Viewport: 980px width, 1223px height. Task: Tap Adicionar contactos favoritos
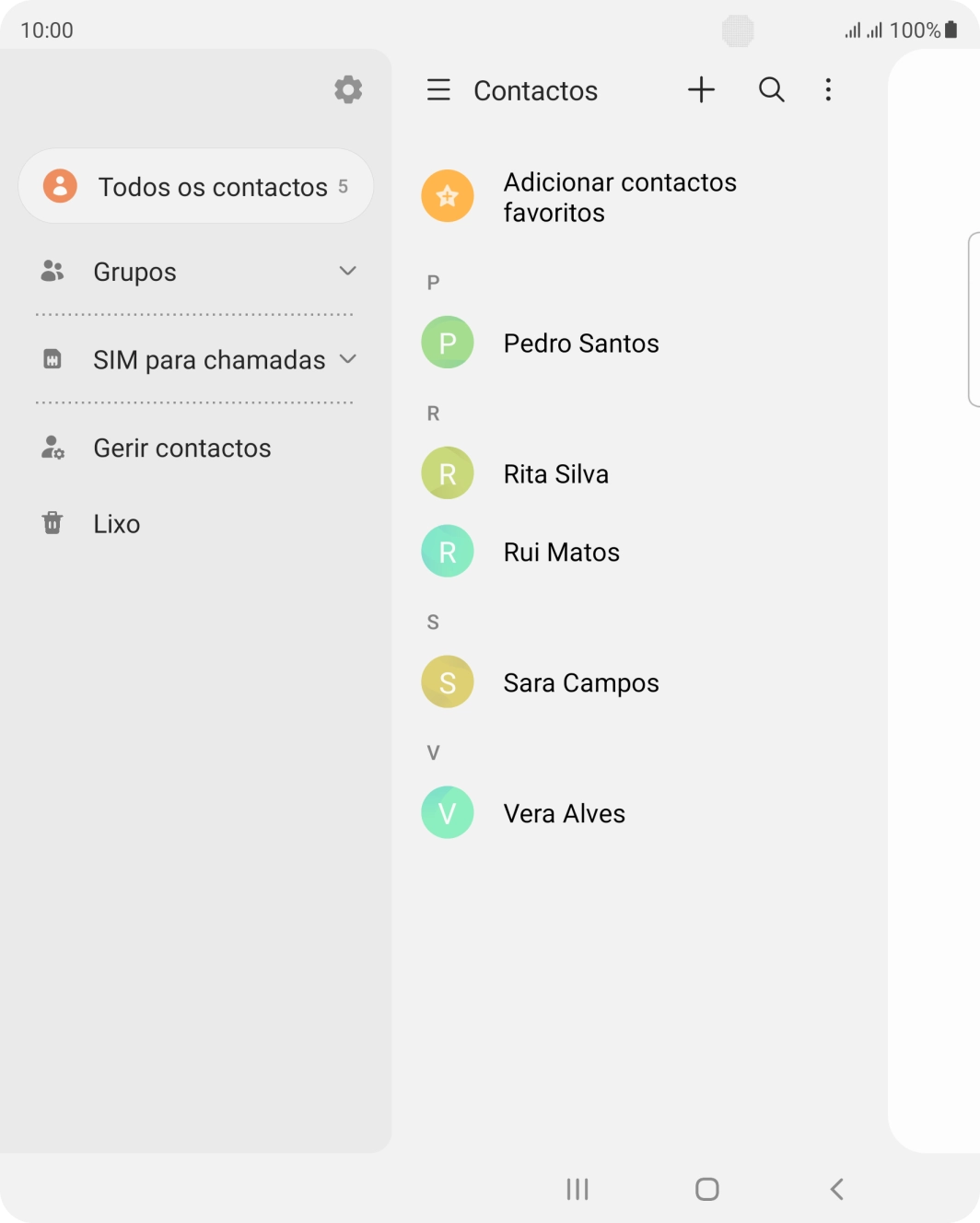[620, 196]
